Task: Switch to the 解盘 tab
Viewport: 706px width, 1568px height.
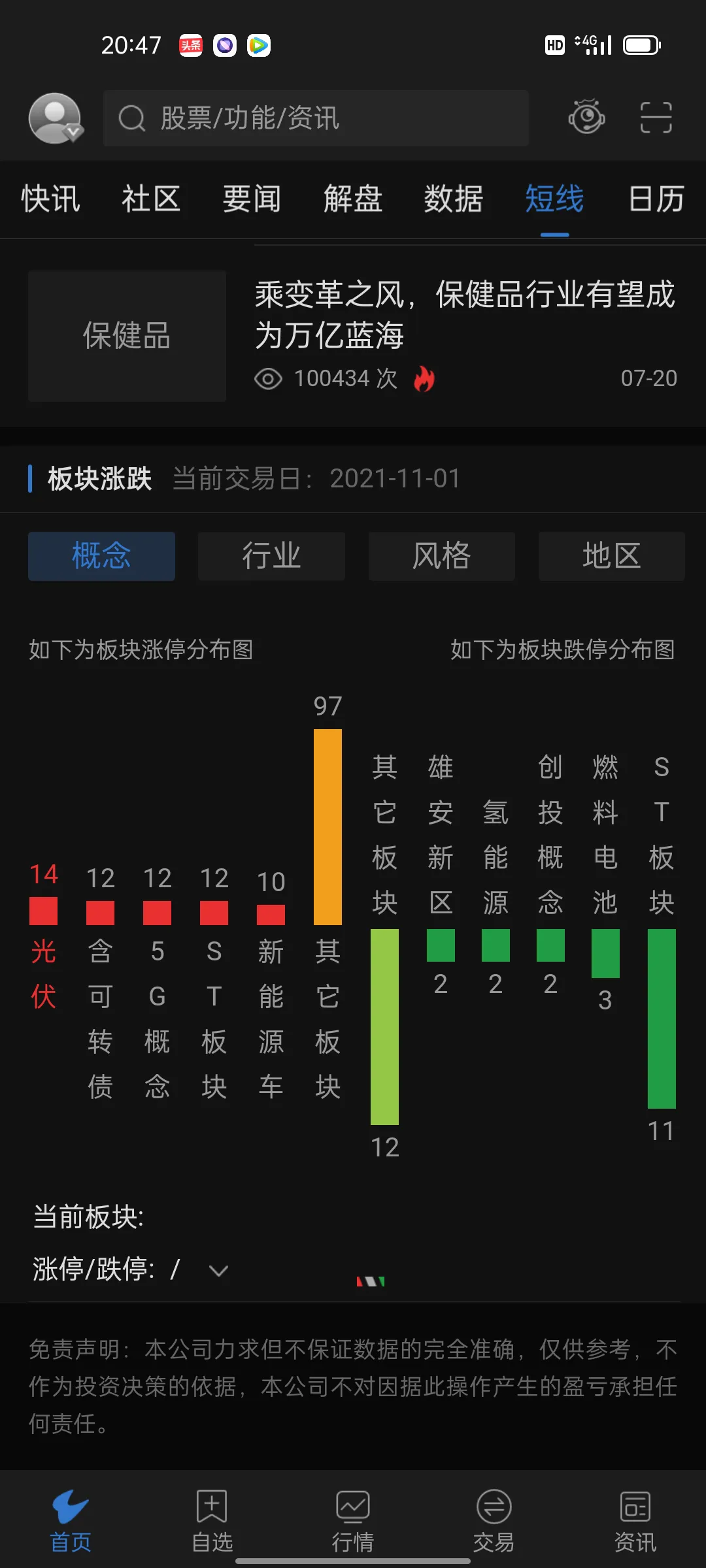Action: pos(352,199)
